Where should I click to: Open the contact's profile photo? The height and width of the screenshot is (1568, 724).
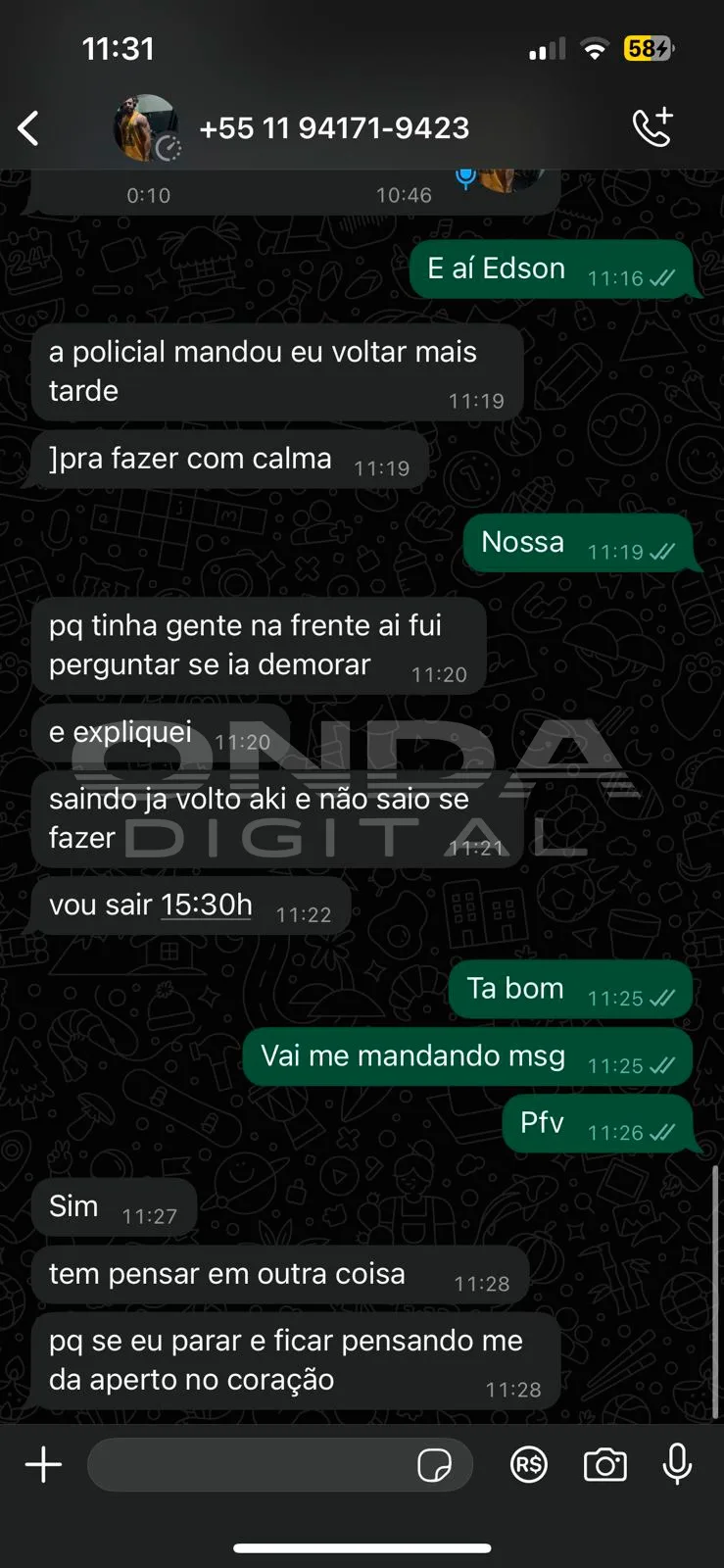[x=145, y=128]
